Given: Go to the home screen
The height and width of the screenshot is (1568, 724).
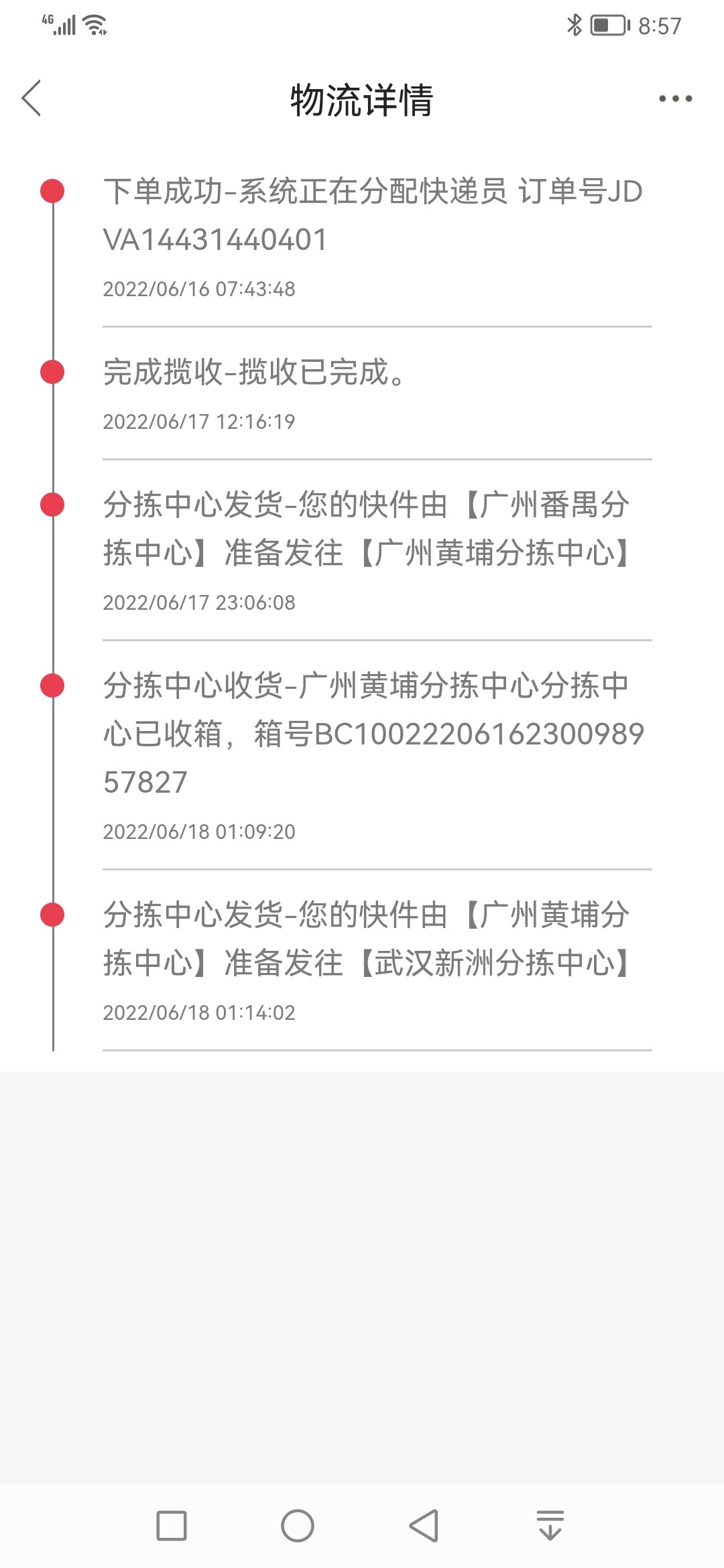Looking at the screenshot, I should [x=298, y=1526].
